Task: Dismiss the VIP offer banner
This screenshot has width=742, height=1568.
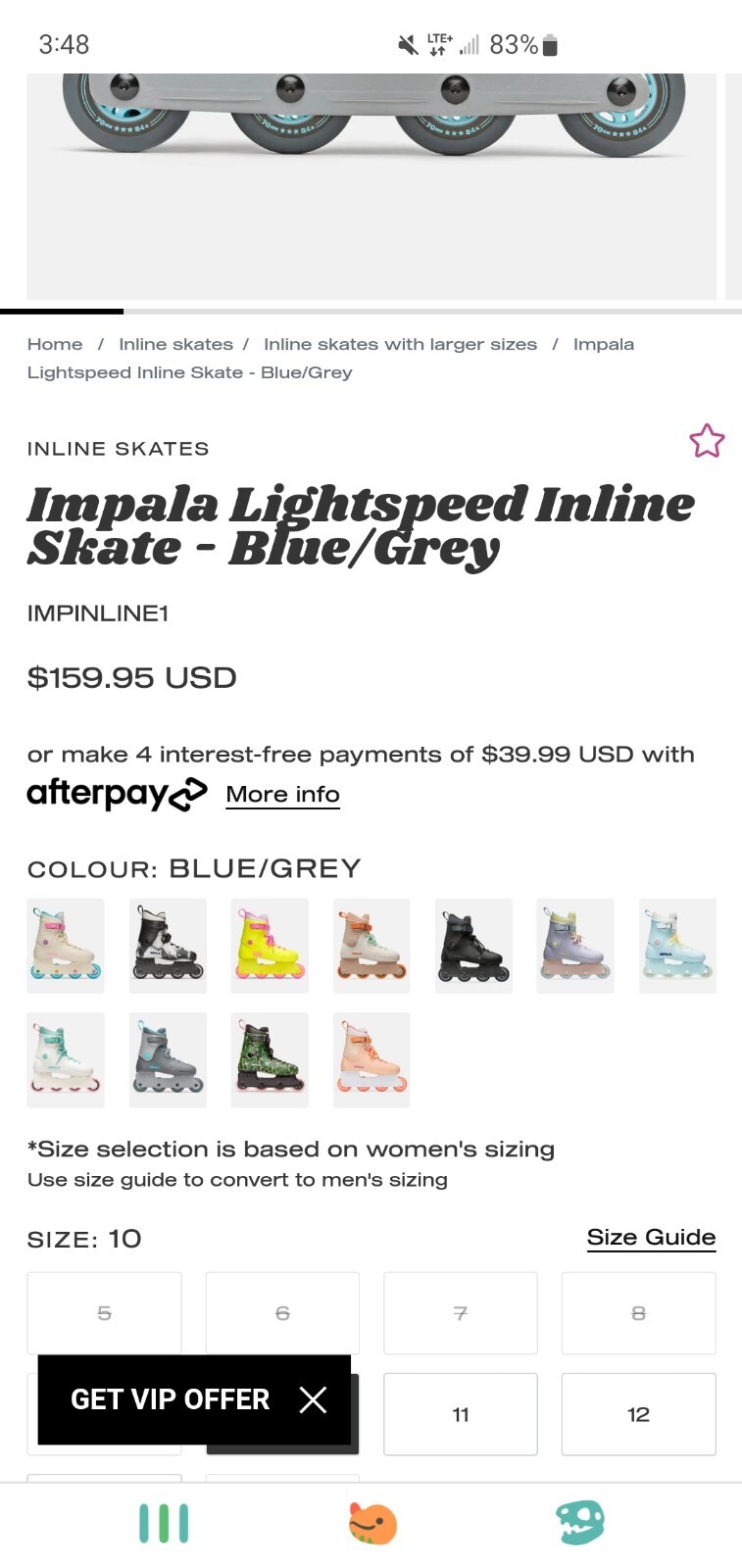Action: pos(313,1399)
